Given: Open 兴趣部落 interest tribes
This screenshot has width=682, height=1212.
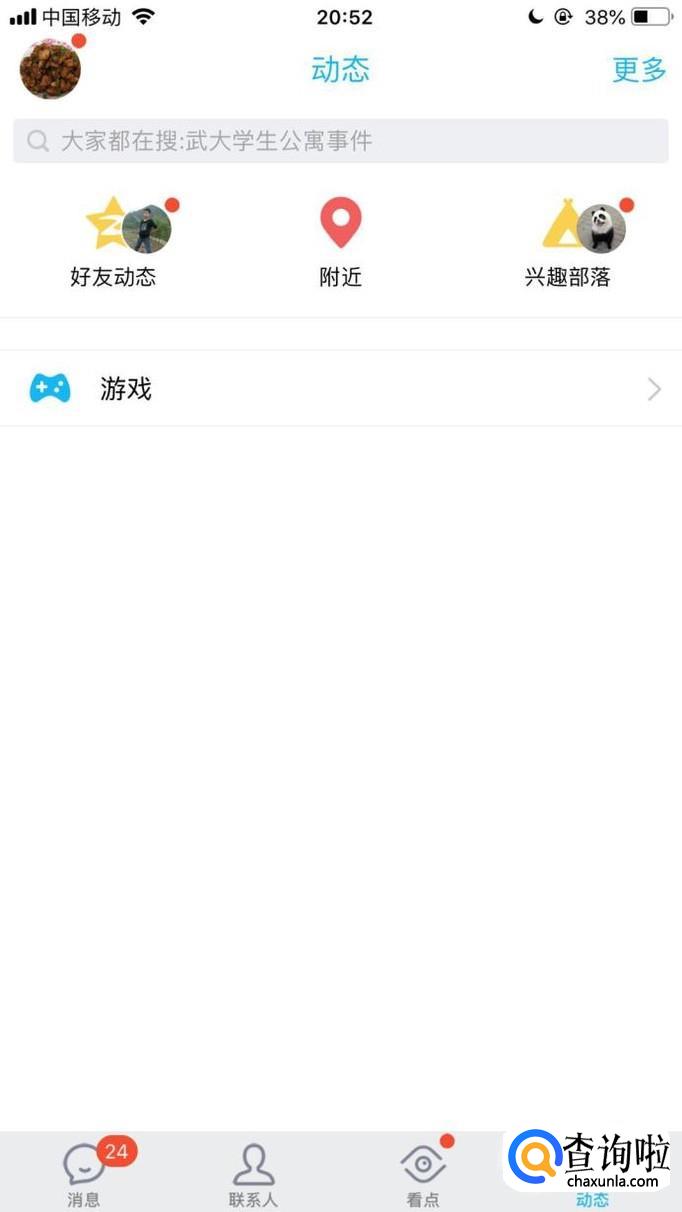Looking at the screenshot, I should tap(568, 243).
